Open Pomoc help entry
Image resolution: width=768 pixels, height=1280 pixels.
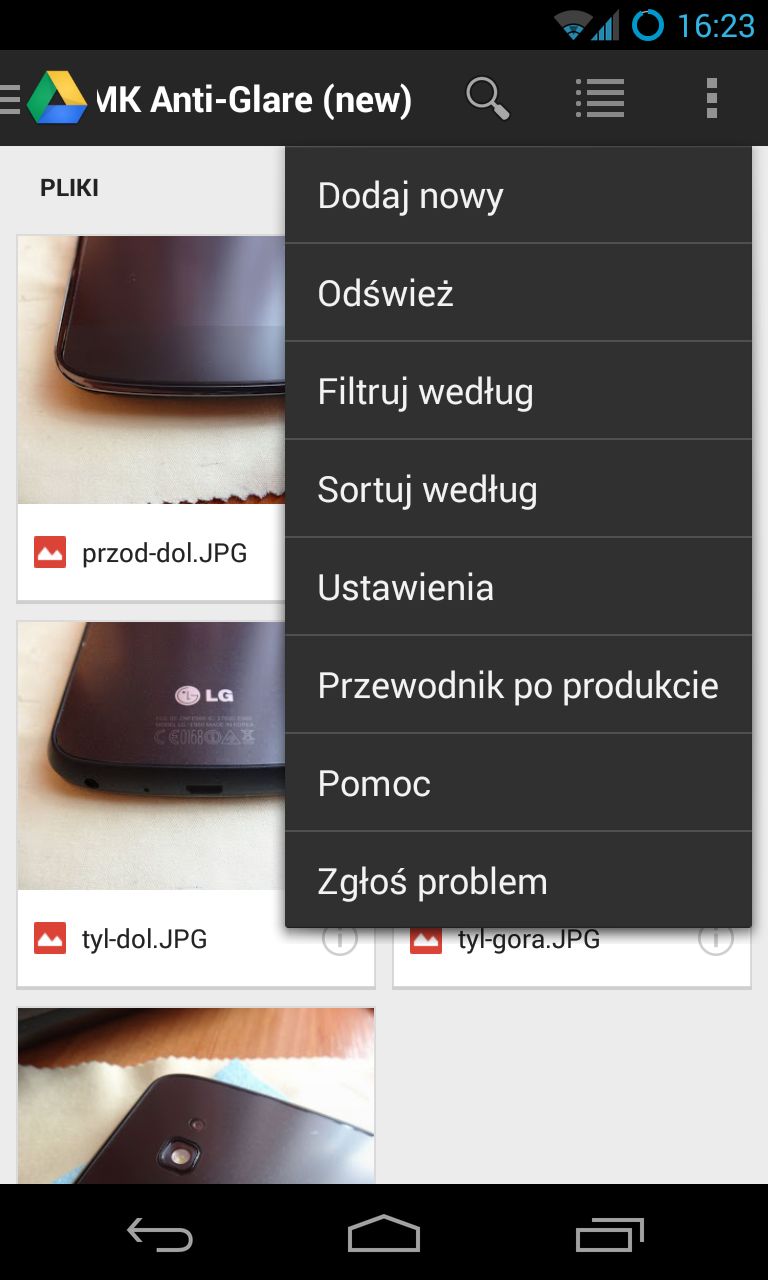518,783
